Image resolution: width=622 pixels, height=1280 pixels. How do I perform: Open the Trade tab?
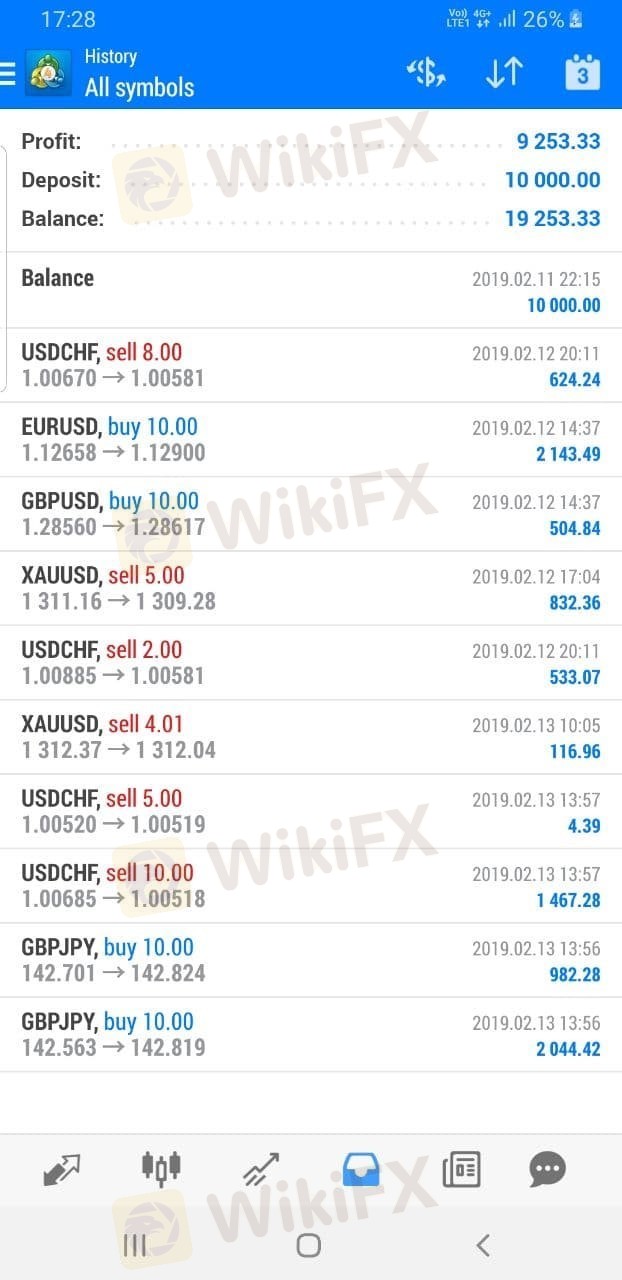(261, 1169)
